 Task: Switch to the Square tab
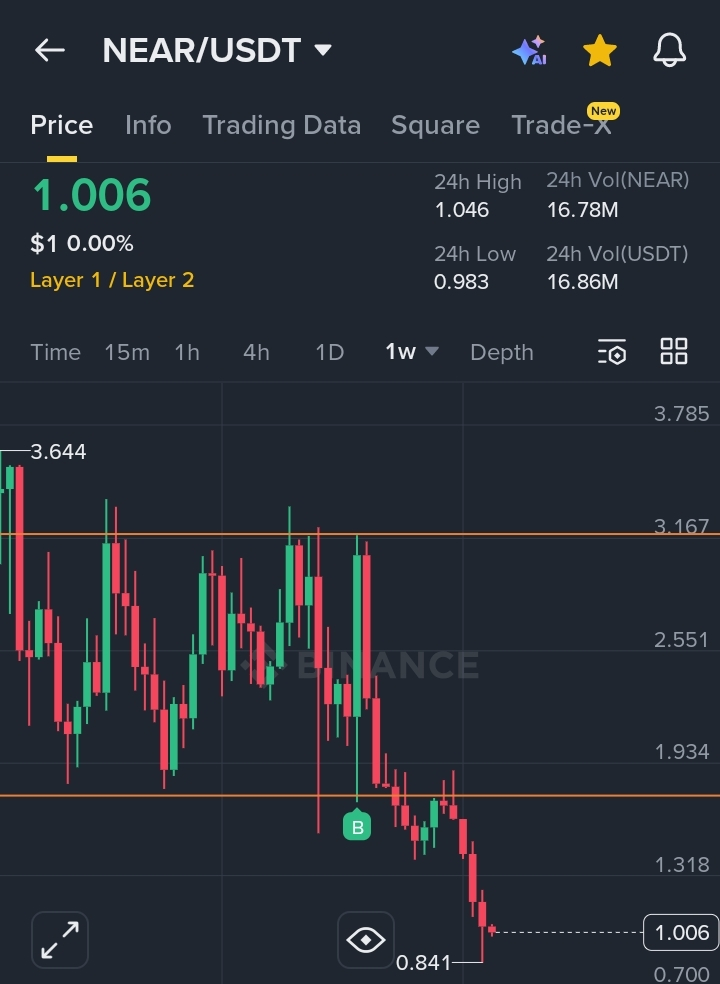435,125
